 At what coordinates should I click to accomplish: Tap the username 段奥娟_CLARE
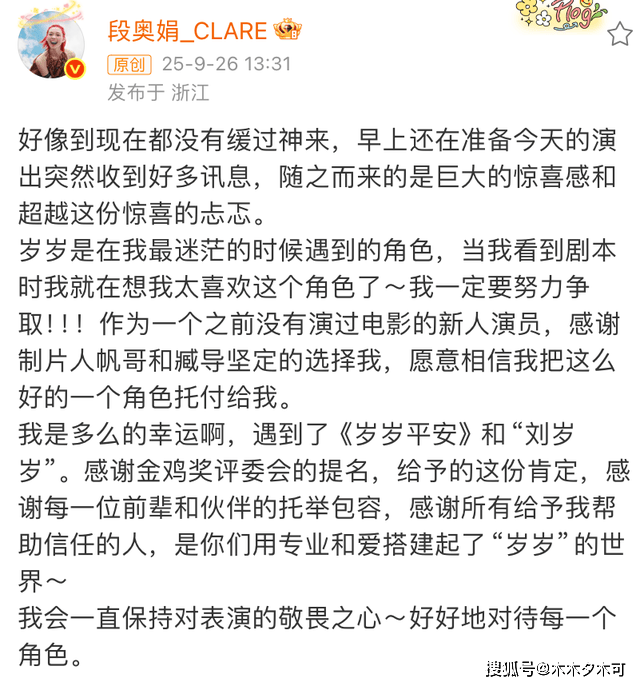pos(186,30)
